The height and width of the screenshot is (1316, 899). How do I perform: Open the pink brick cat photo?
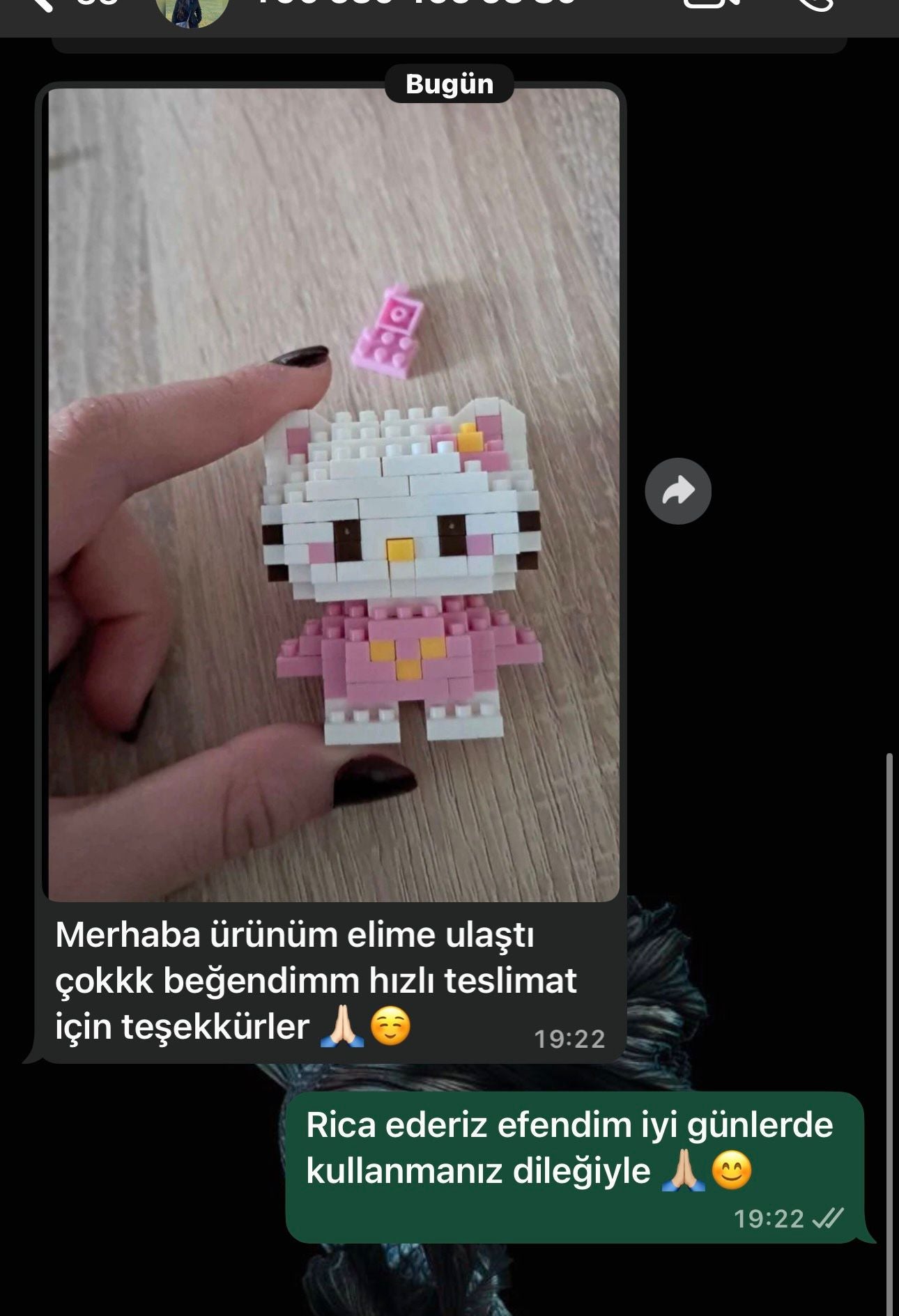coord(333,495)
